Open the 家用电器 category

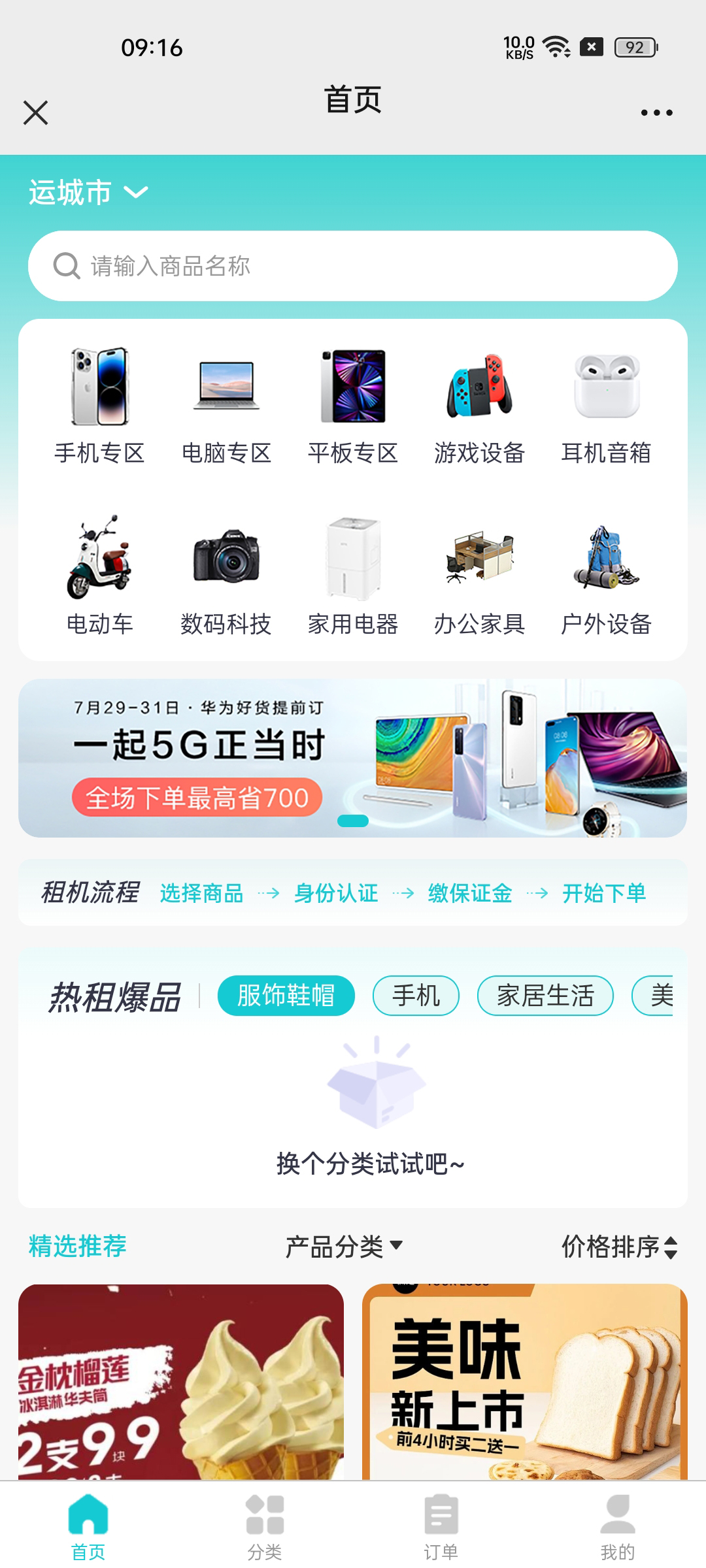pos(353,576)
